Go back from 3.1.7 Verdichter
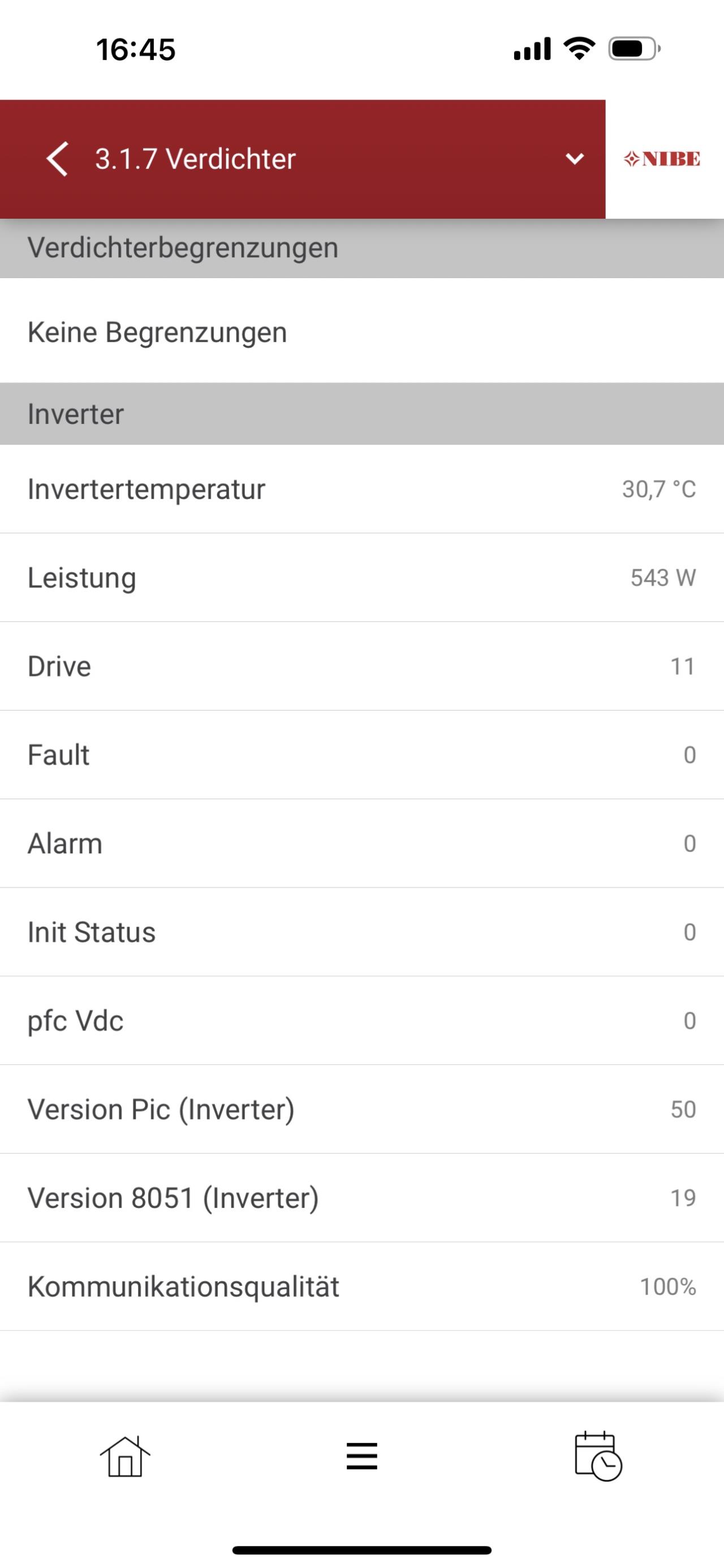The height and width of the screenshot is (1568, 724). [x=57, y=159]
